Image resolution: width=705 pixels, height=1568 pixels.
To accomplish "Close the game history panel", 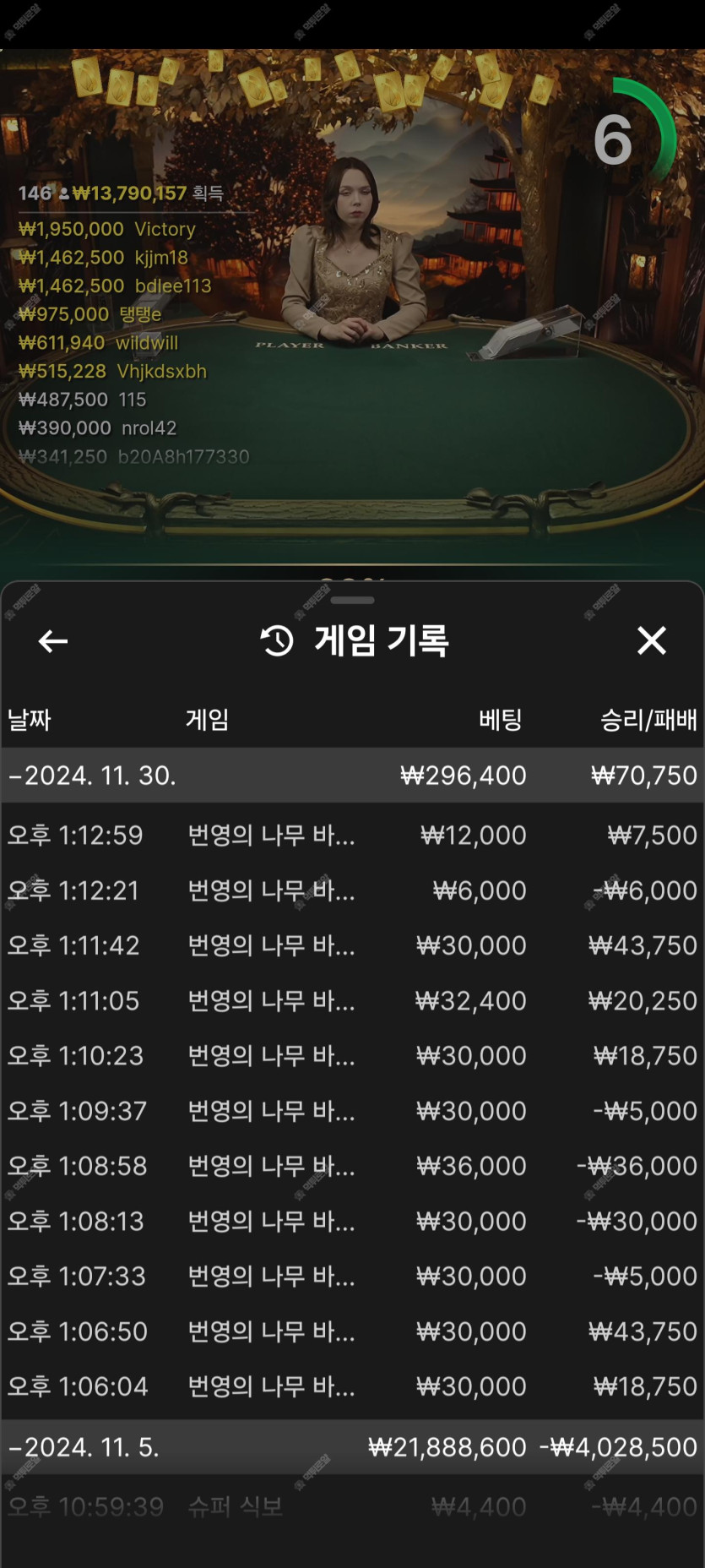I will [x=651, y=640].
